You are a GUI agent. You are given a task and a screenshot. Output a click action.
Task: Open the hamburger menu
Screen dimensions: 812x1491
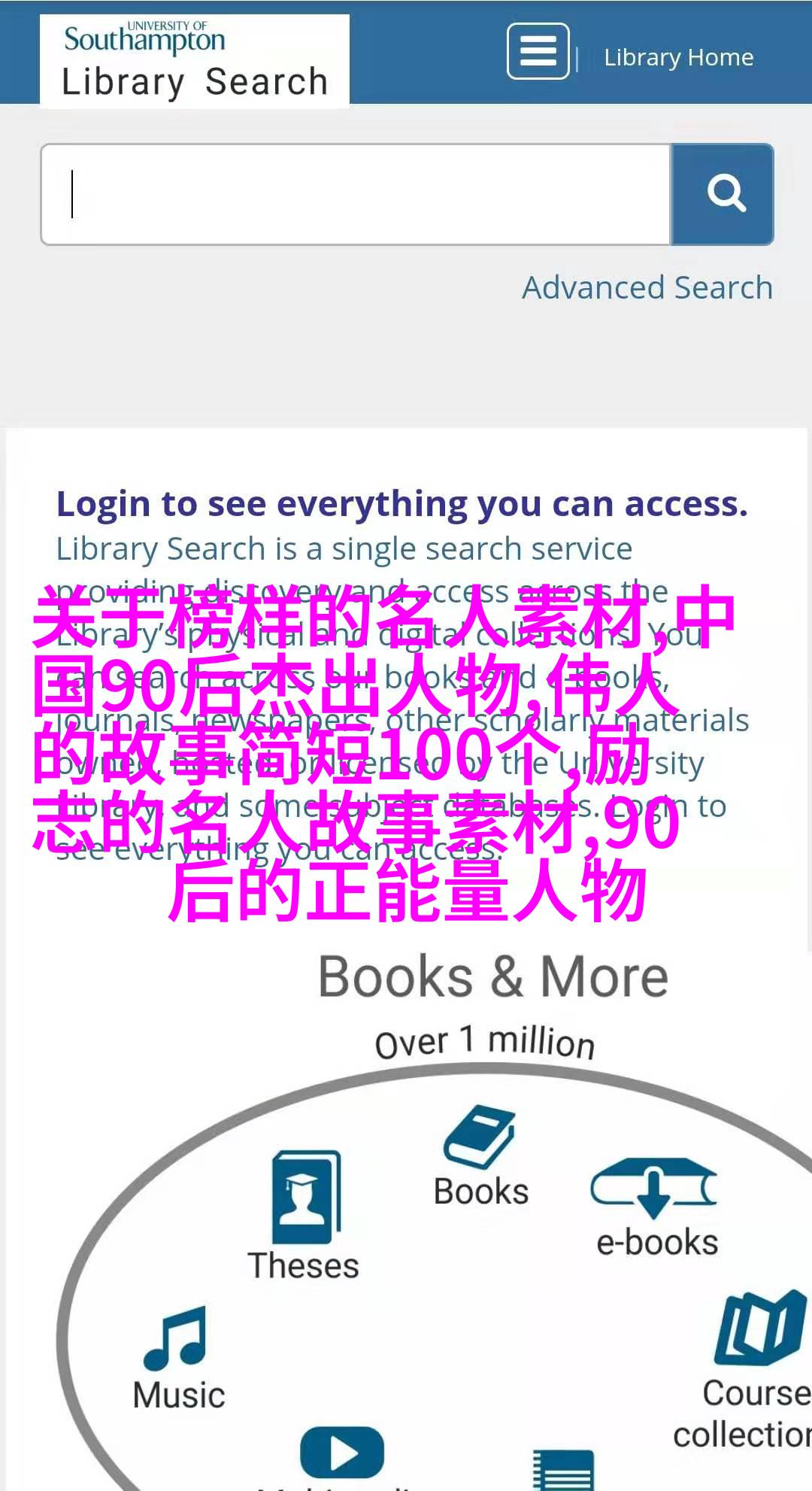point(538,51)
